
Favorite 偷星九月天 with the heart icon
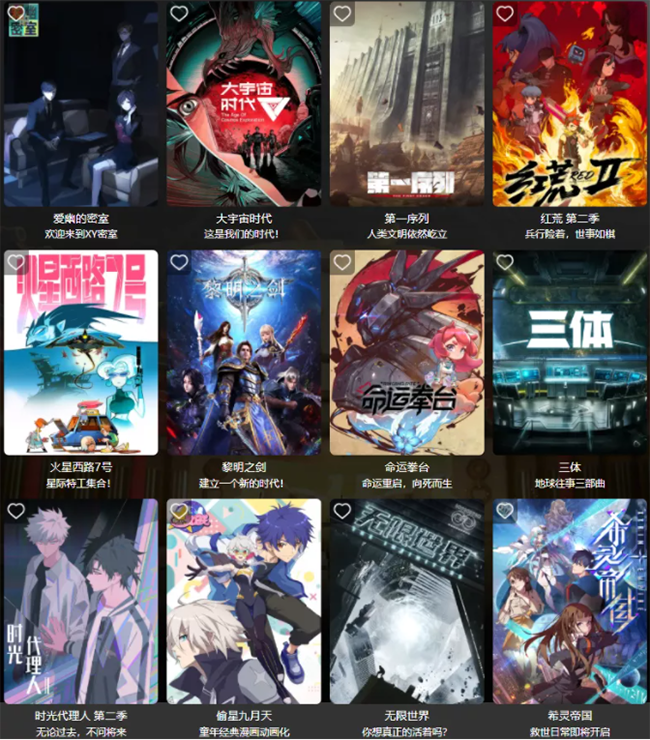(179, 511)
